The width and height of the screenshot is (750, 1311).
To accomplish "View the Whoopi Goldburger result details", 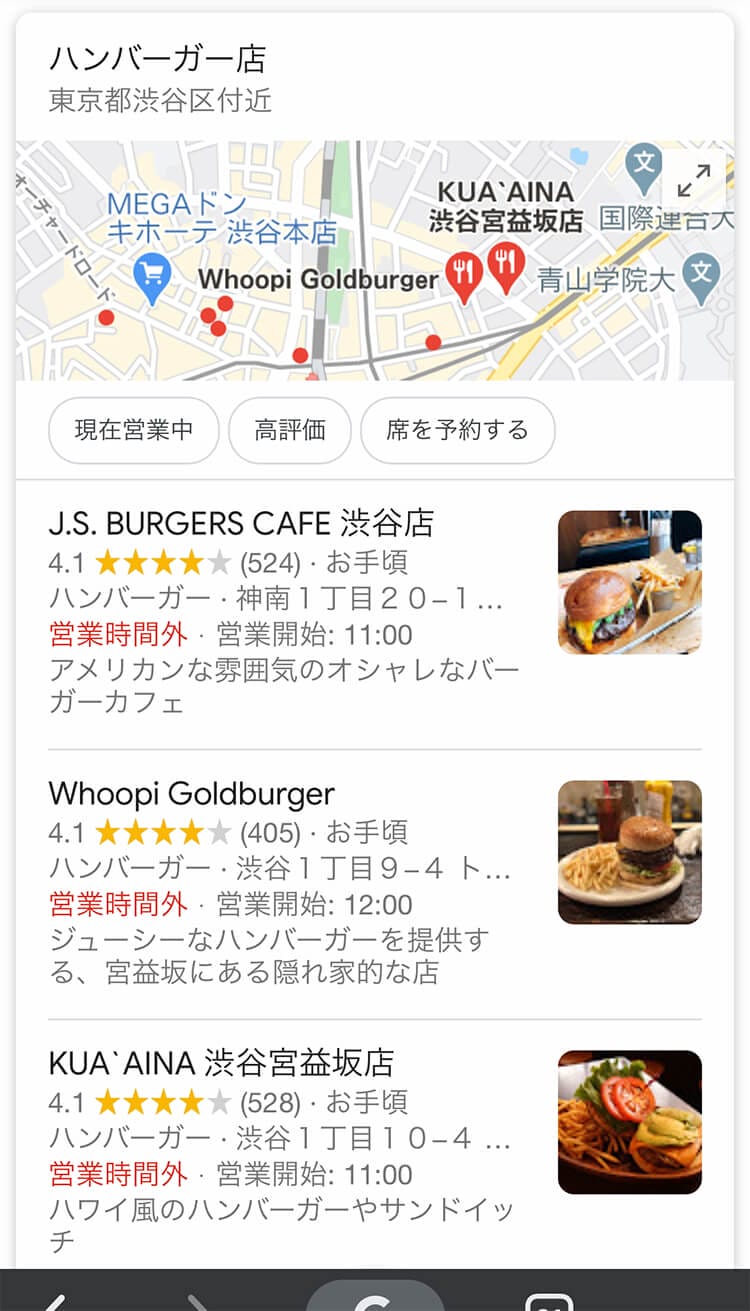I will point(192,794).
